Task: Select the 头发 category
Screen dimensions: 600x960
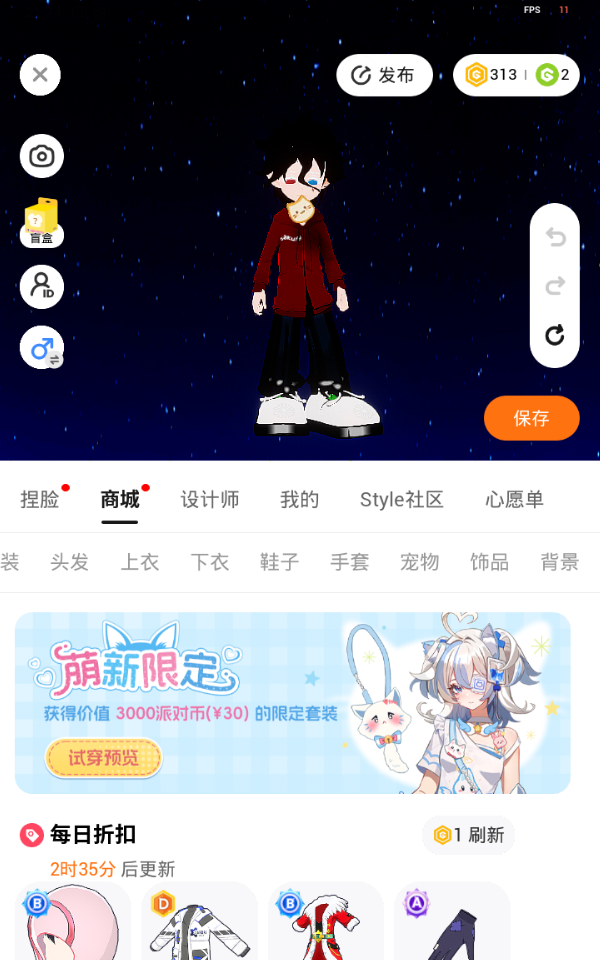Action: 70,562
